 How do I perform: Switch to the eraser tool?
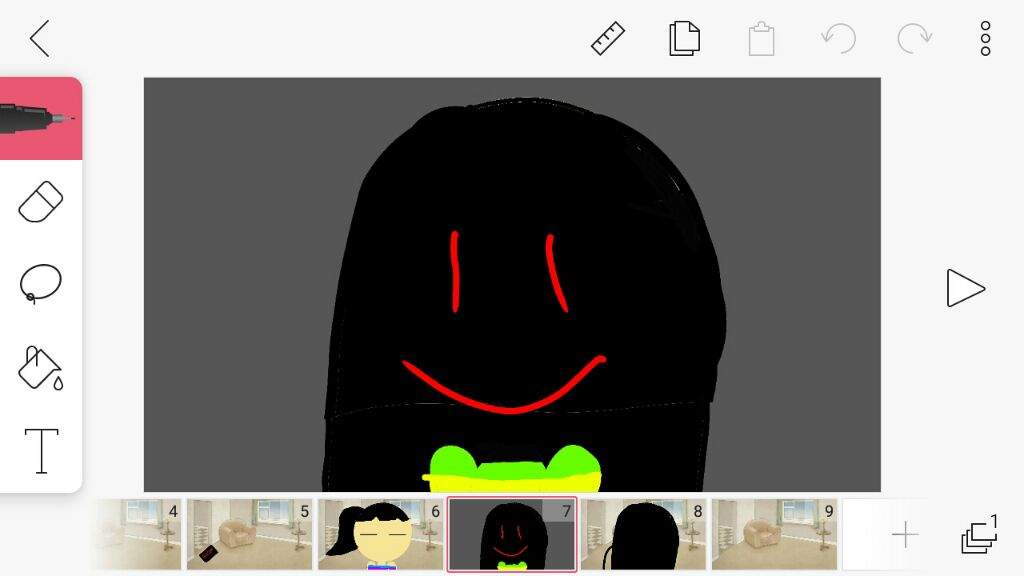[40, 202]
